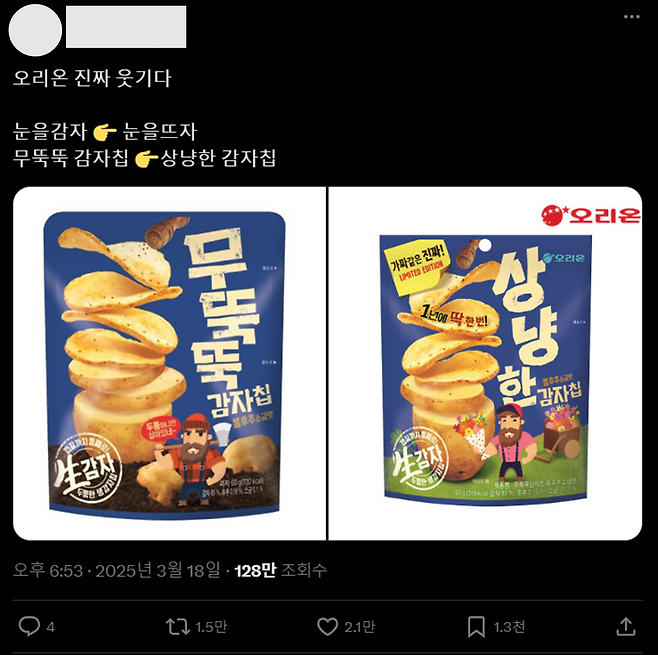The height and width of the screenshot is (655, 658).
Task: Repost this tweet with the retweet icon
Action: 178,626
